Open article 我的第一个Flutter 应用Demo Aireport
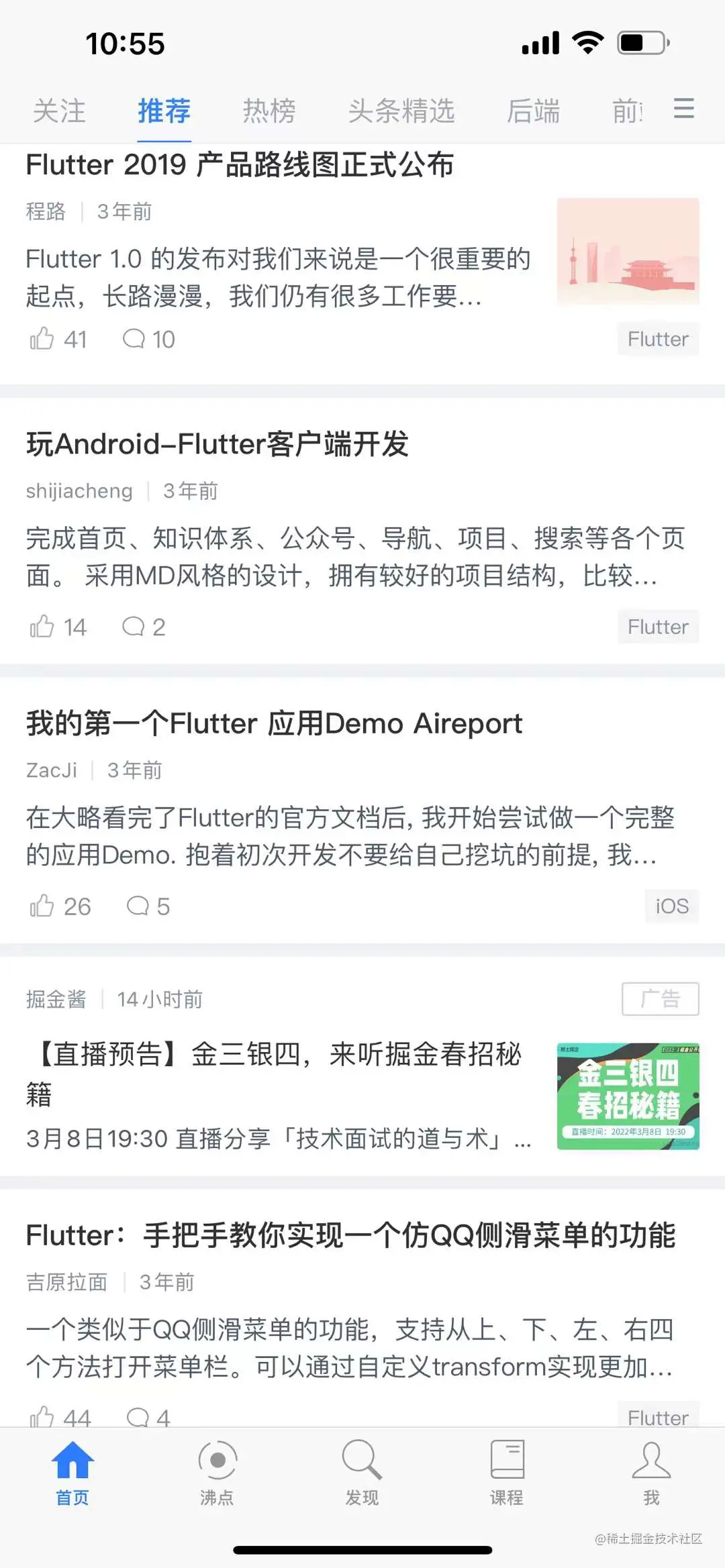Screen dimensions: 725x1568 274,724
